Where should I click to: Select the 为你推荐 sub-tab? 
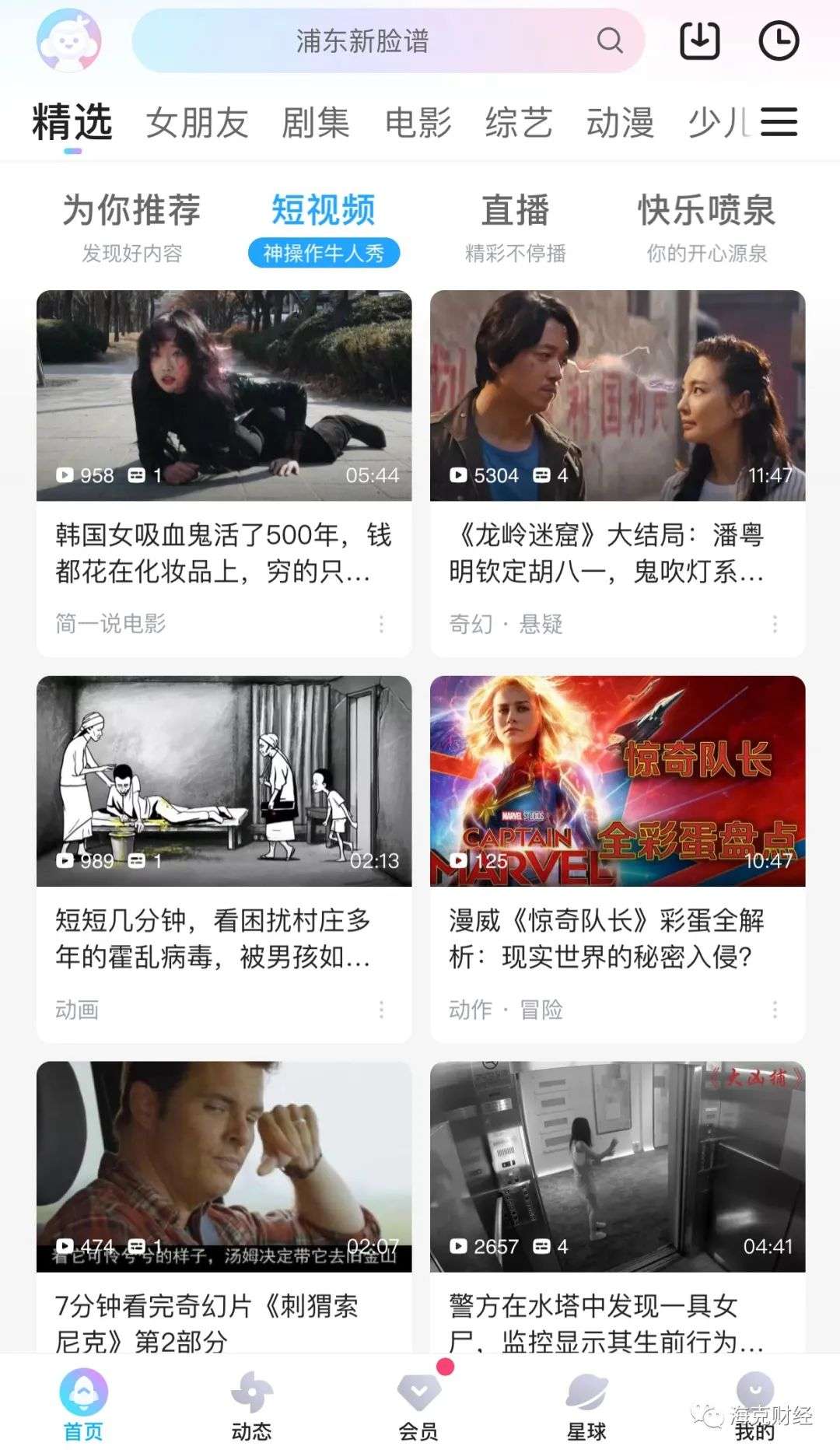point(131,226)
